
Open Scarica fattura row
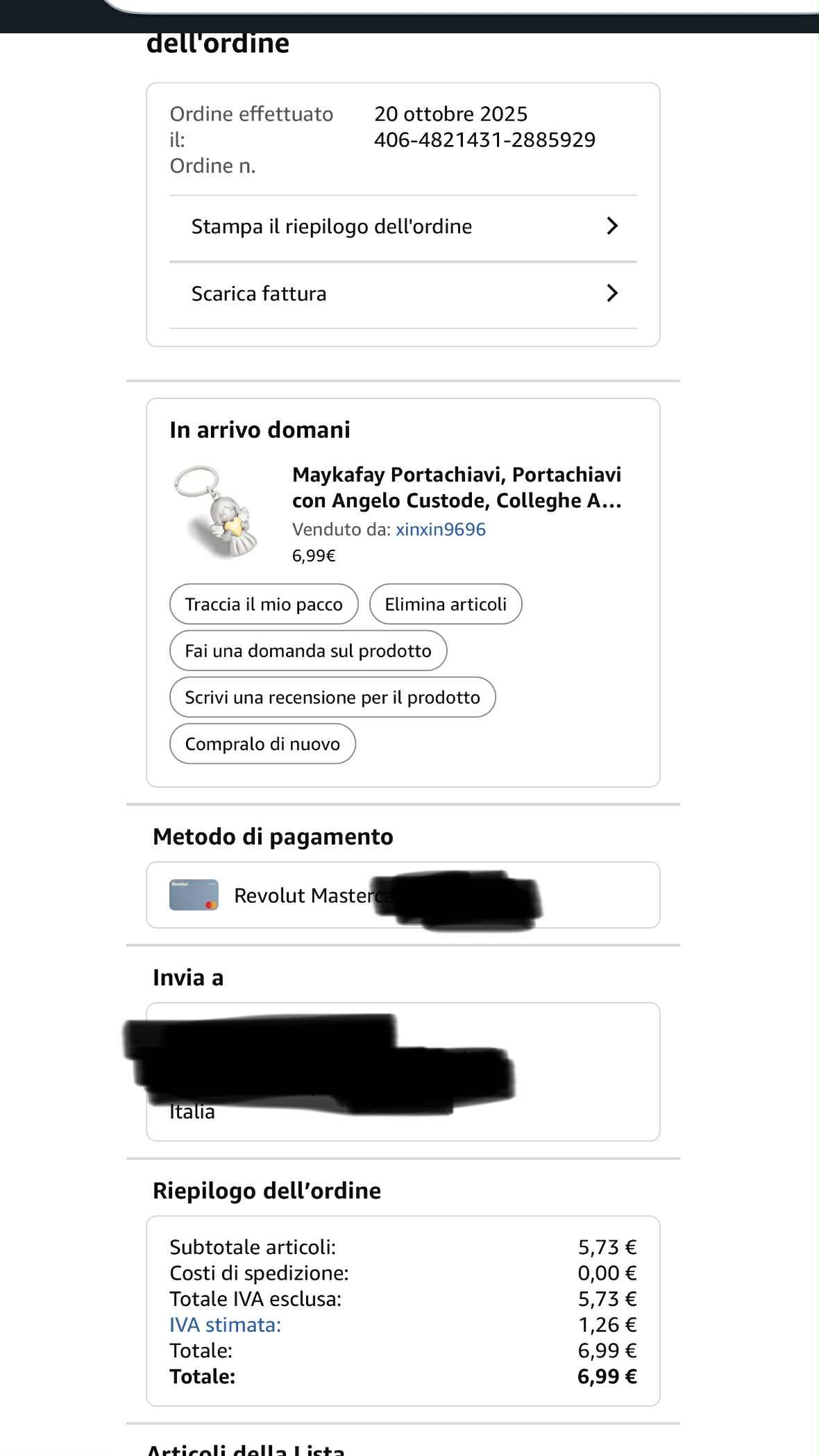(403, 294)
